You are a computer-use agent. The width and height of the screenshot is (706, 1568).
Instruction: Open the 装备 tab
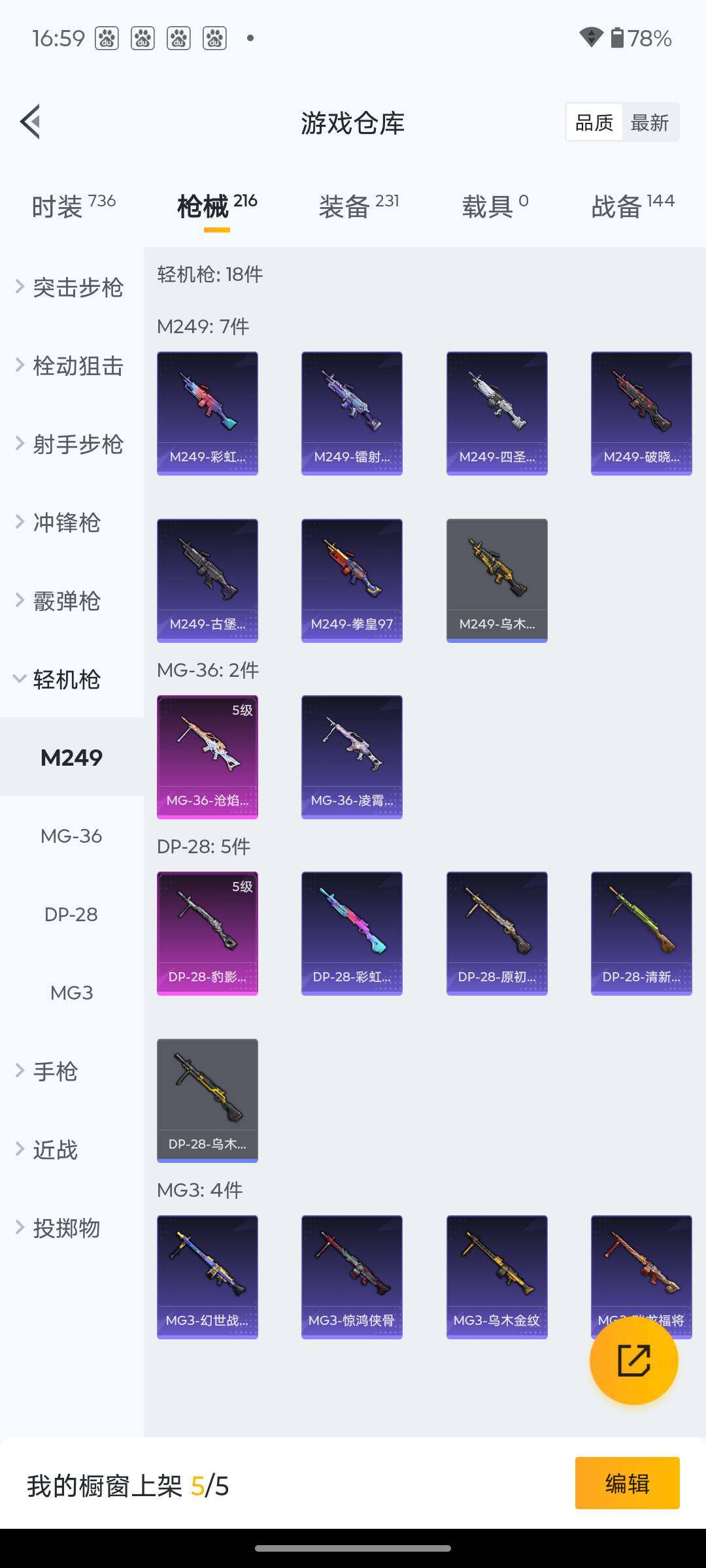tap(358, 206)
